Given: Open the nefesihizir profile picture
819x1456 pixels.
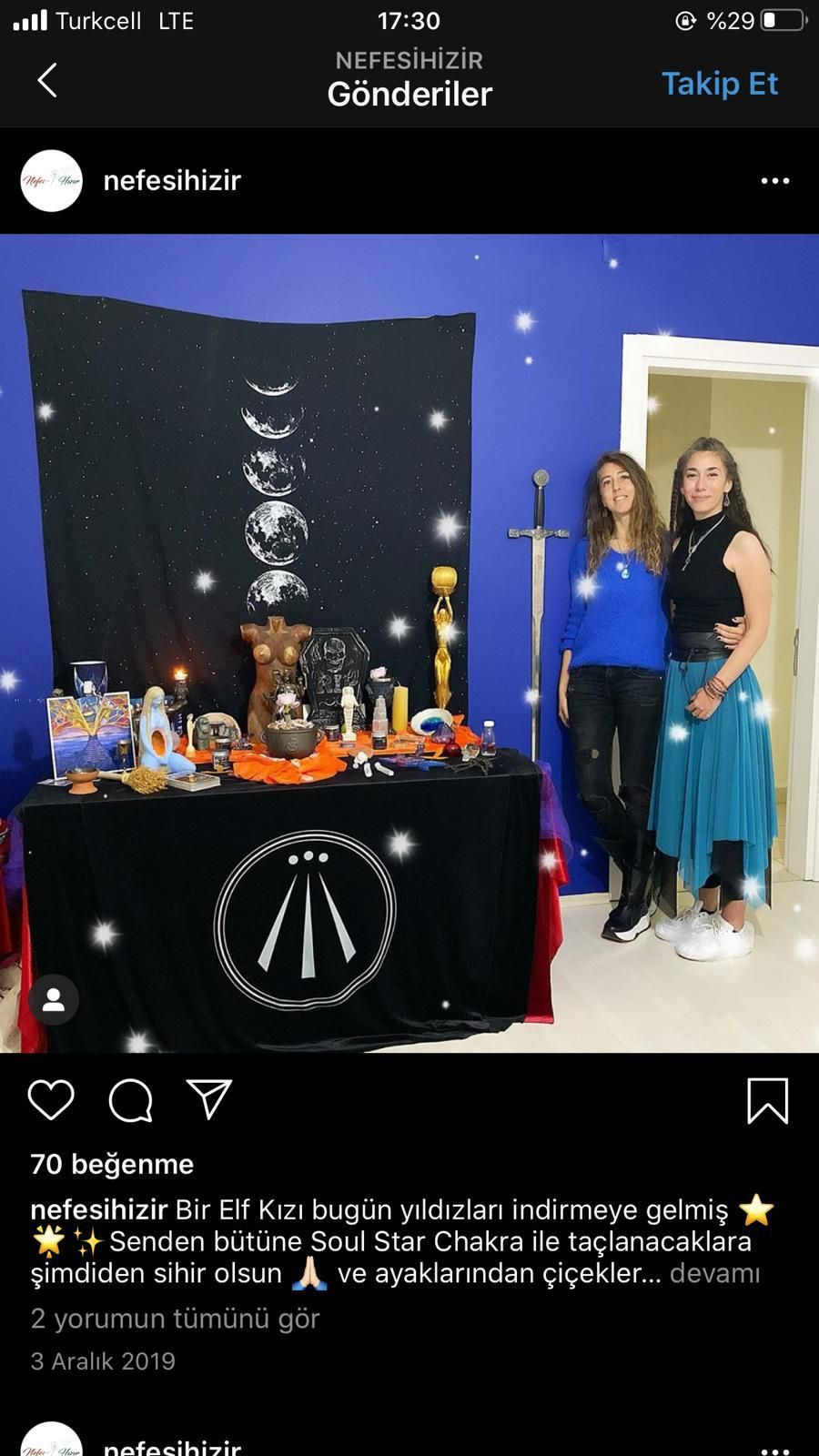Looking at the screenshot, I should [52, 181].
